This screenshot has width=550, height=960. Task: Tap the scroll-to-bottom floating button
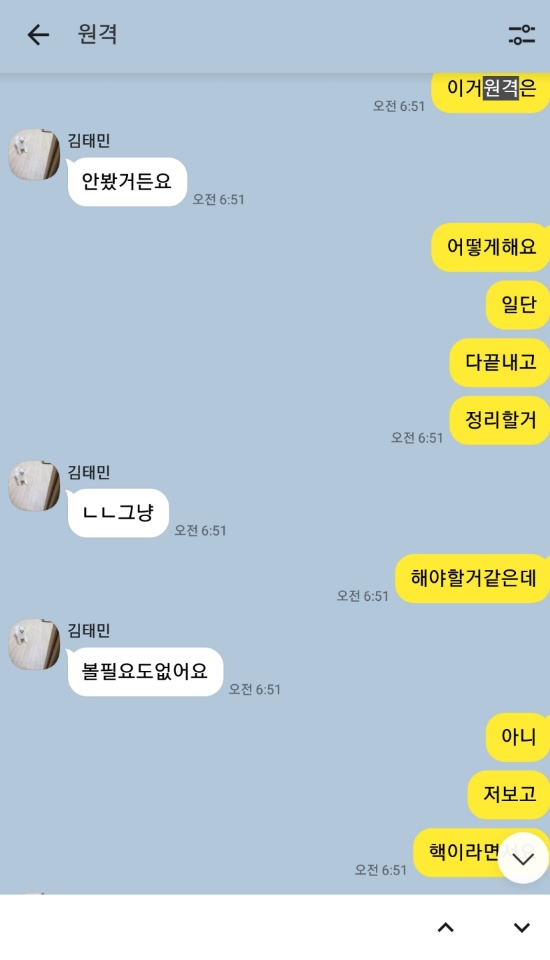point(522,858)
